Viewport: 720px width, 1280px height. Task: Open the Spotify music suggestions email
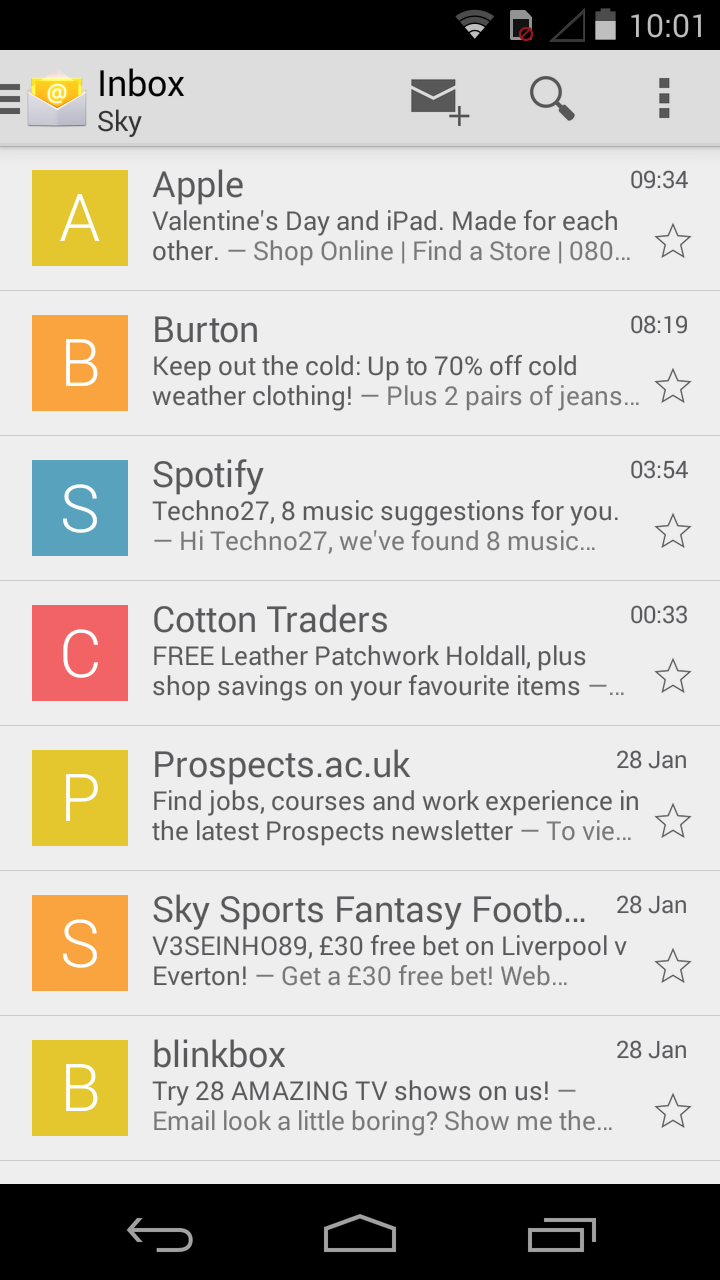[x=390, y=509]
